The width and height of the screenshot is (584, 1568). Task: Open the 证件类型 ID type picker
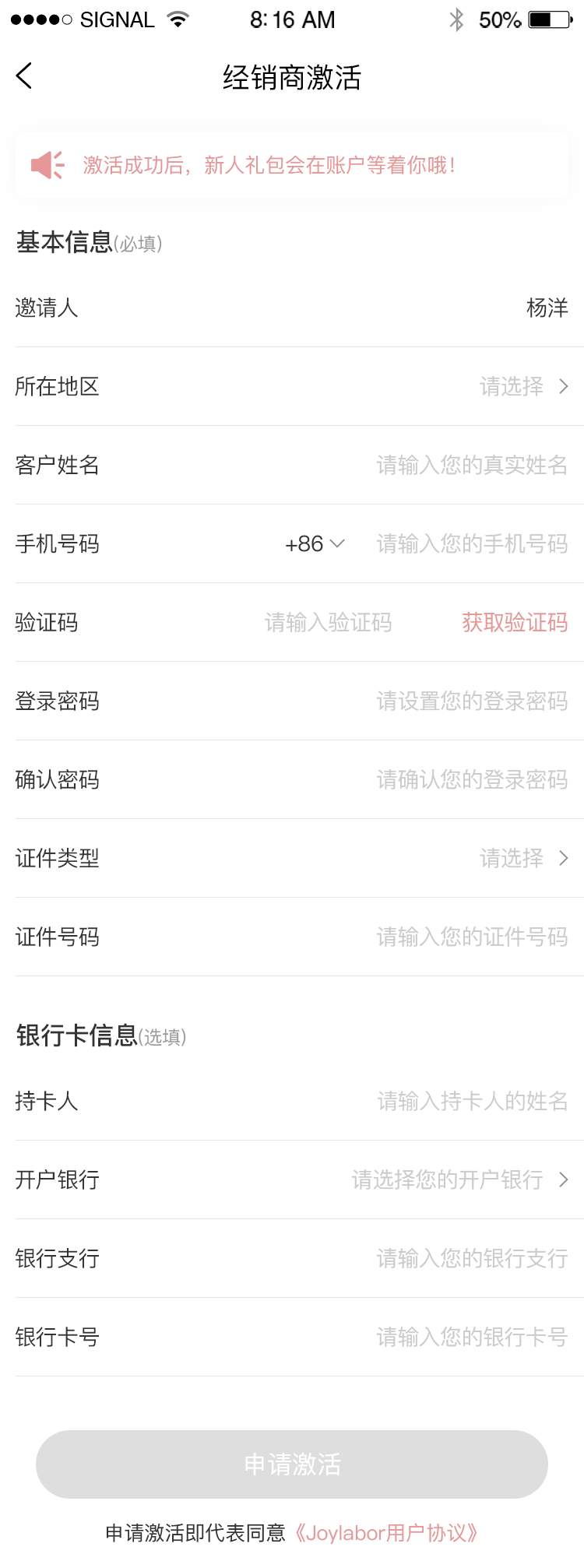pos(523,858)
